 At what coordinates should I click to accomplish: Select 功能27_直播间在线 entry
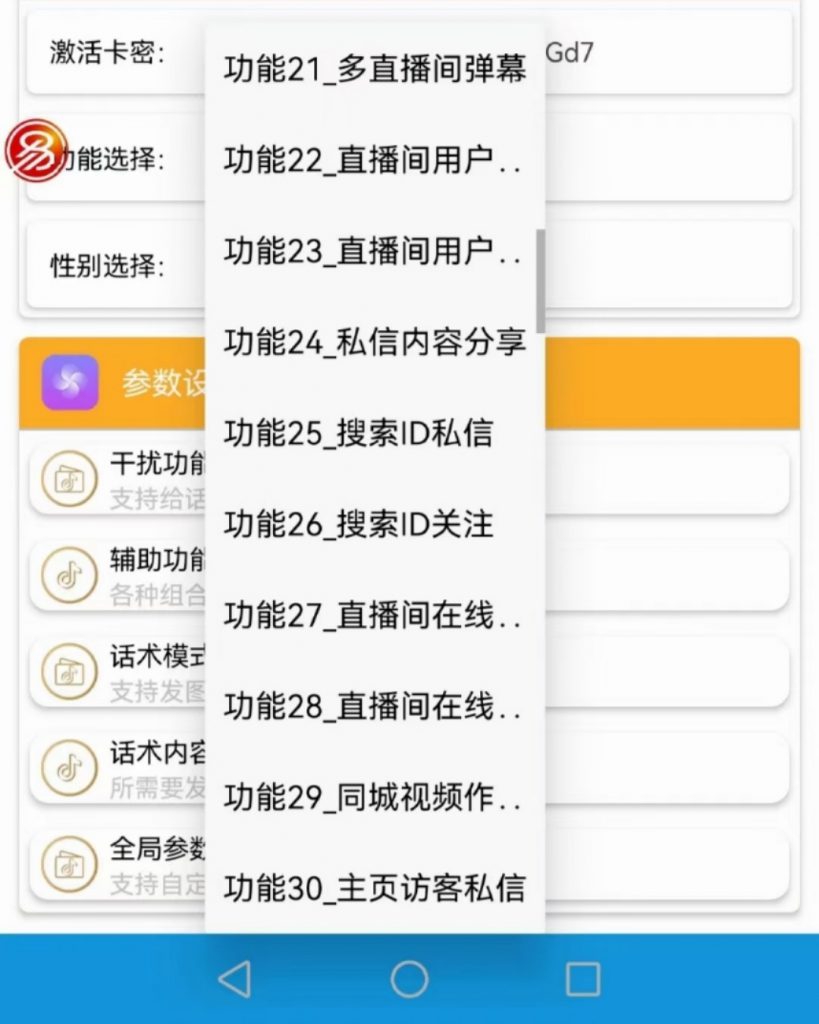click(x=375, y=615)
